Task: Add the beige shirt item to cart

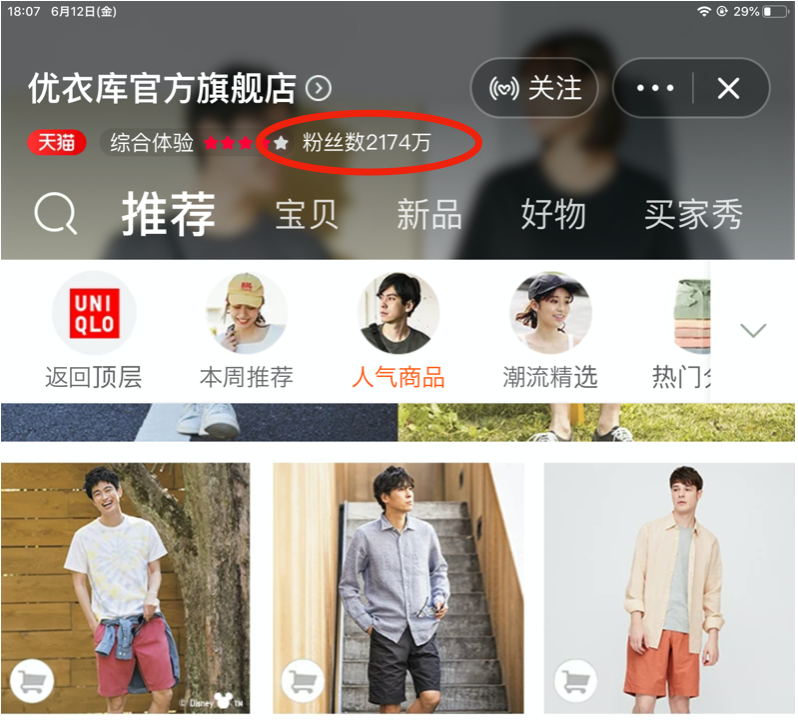Action: 575,682
